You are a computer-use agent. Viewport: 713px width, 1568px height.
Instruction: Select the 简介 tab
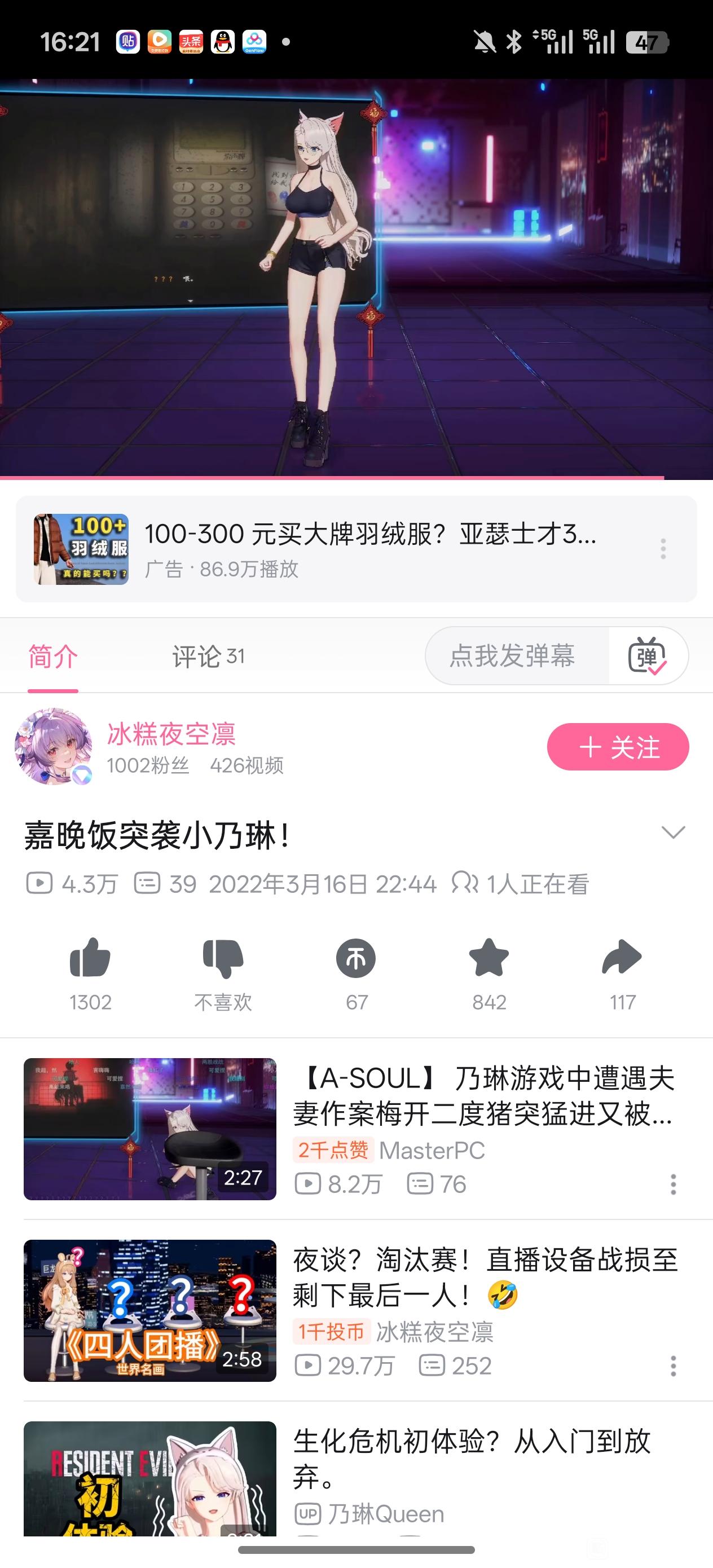53,657
